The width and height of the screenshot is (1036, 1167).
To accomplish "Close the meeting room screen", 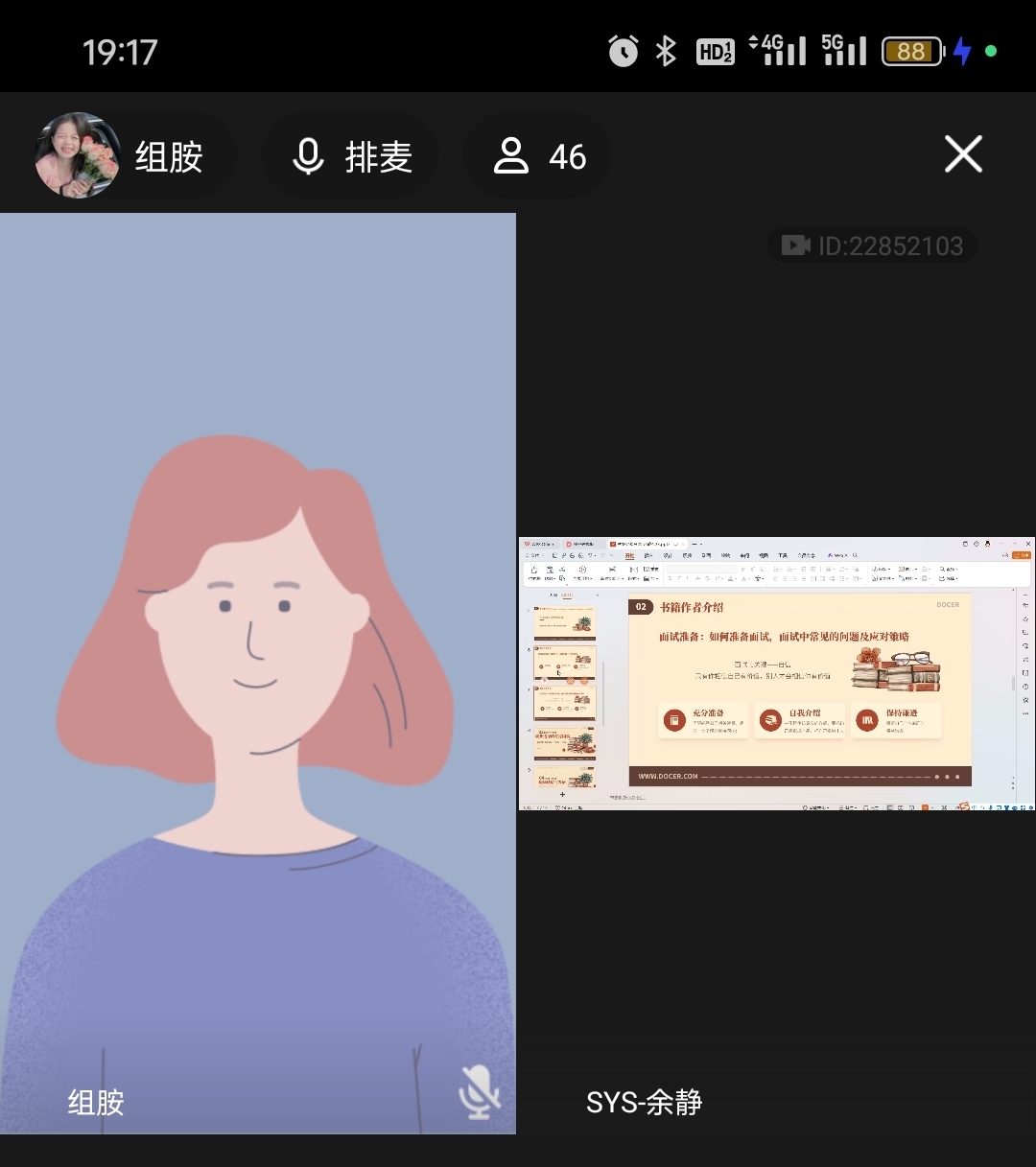I will tap(963, 153).
